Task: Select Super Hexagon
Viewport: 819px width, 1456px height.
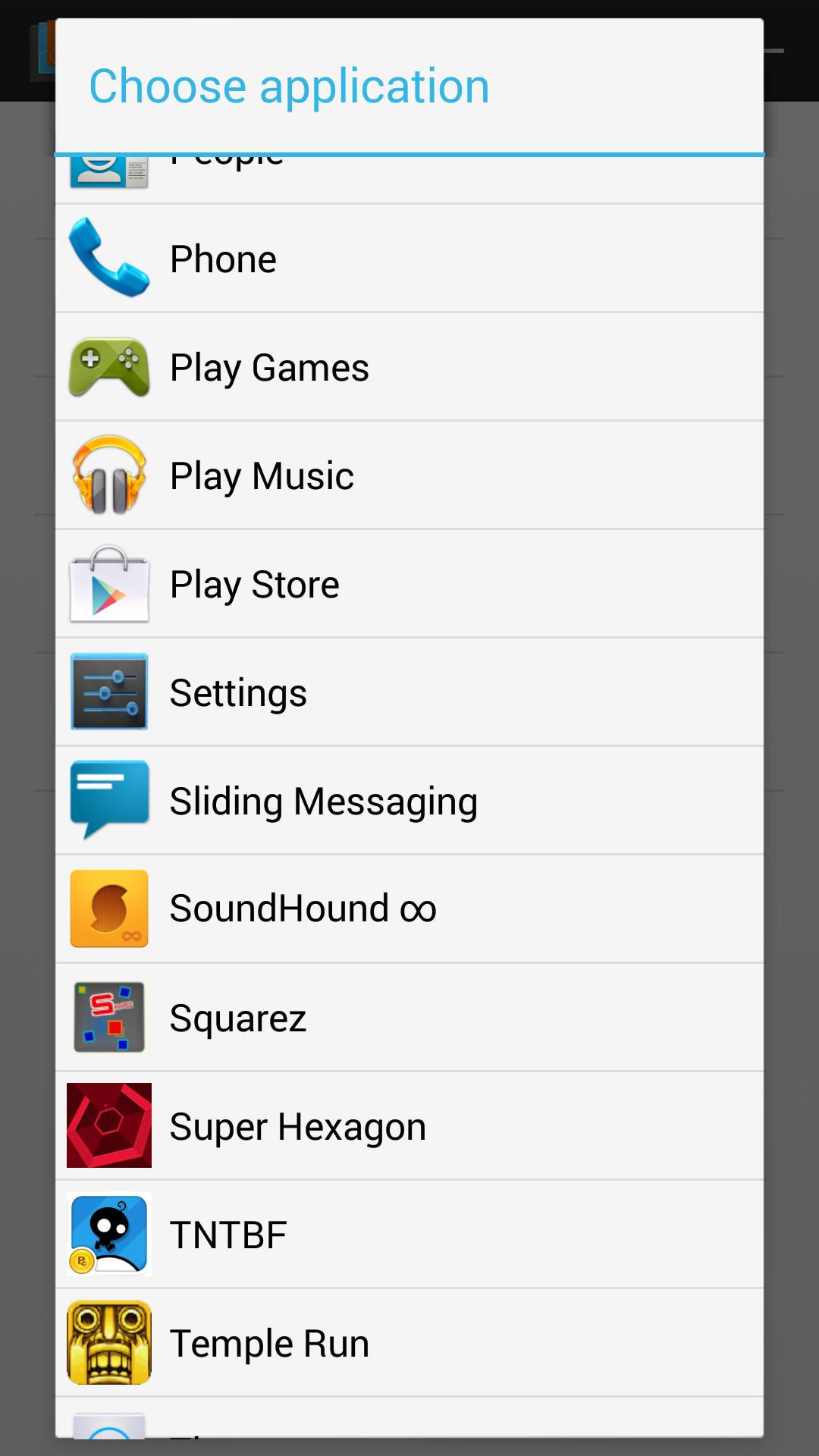Action: [x=409, y=1126]
